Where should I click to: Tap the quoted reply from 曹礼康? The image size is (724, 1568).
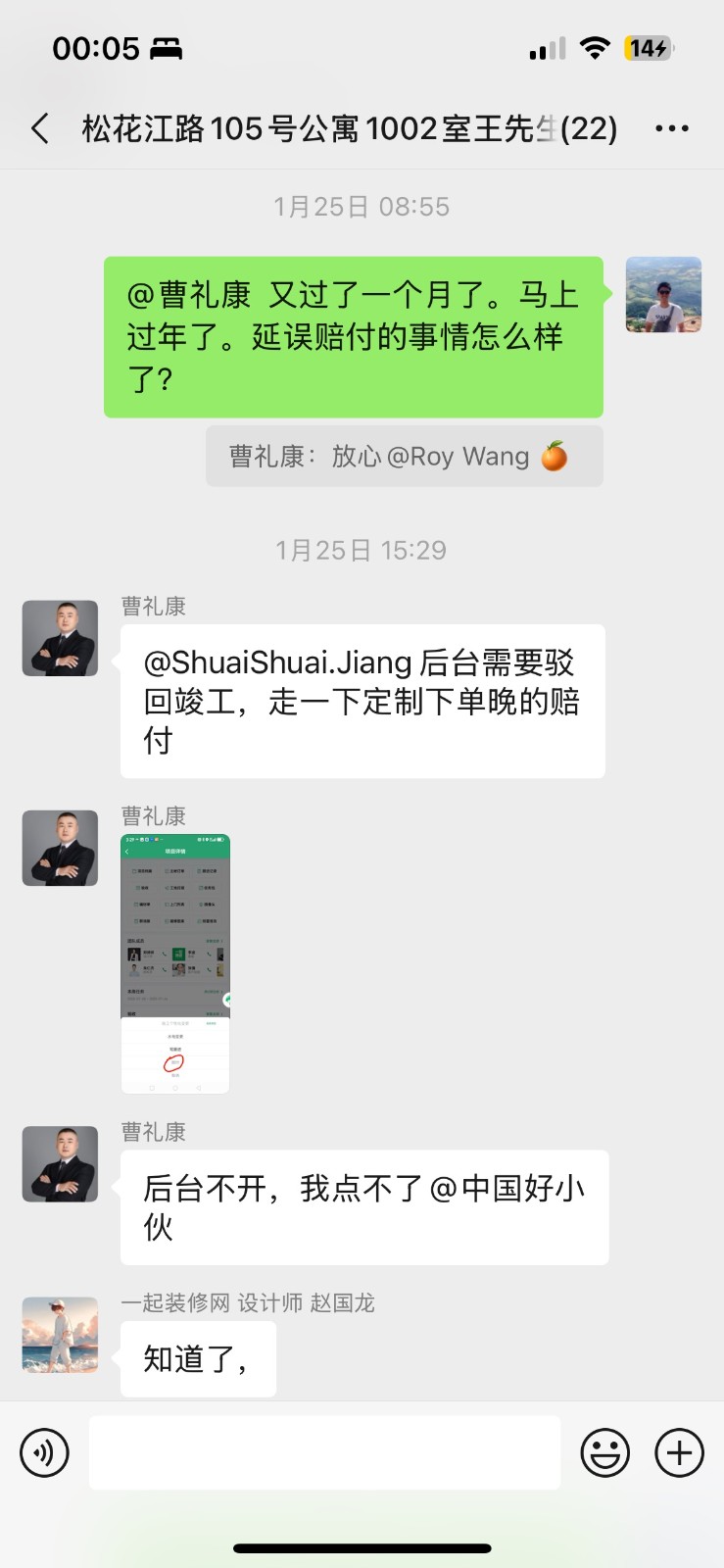point(404,457)
